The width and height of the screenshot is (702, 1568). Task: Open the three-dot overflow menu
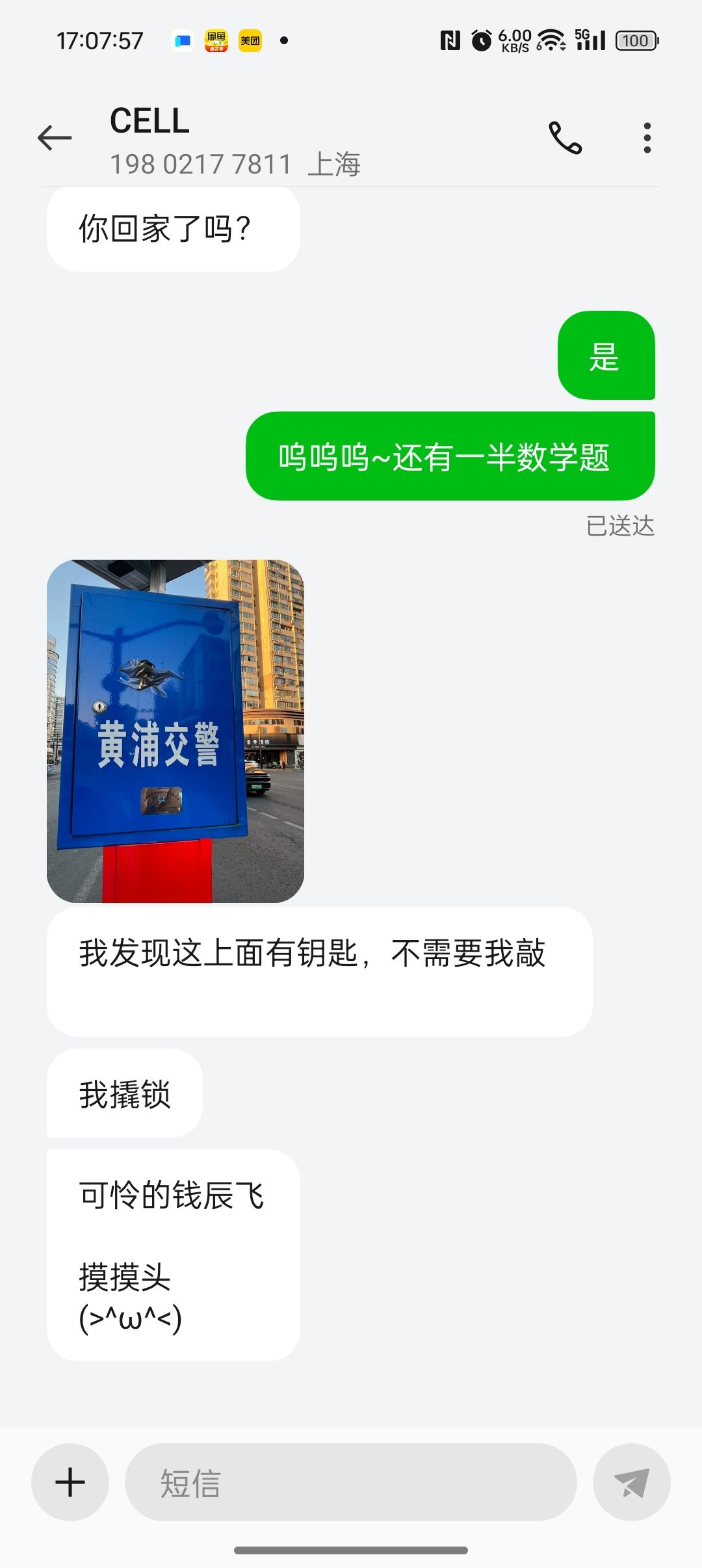(x=647, y=138)
